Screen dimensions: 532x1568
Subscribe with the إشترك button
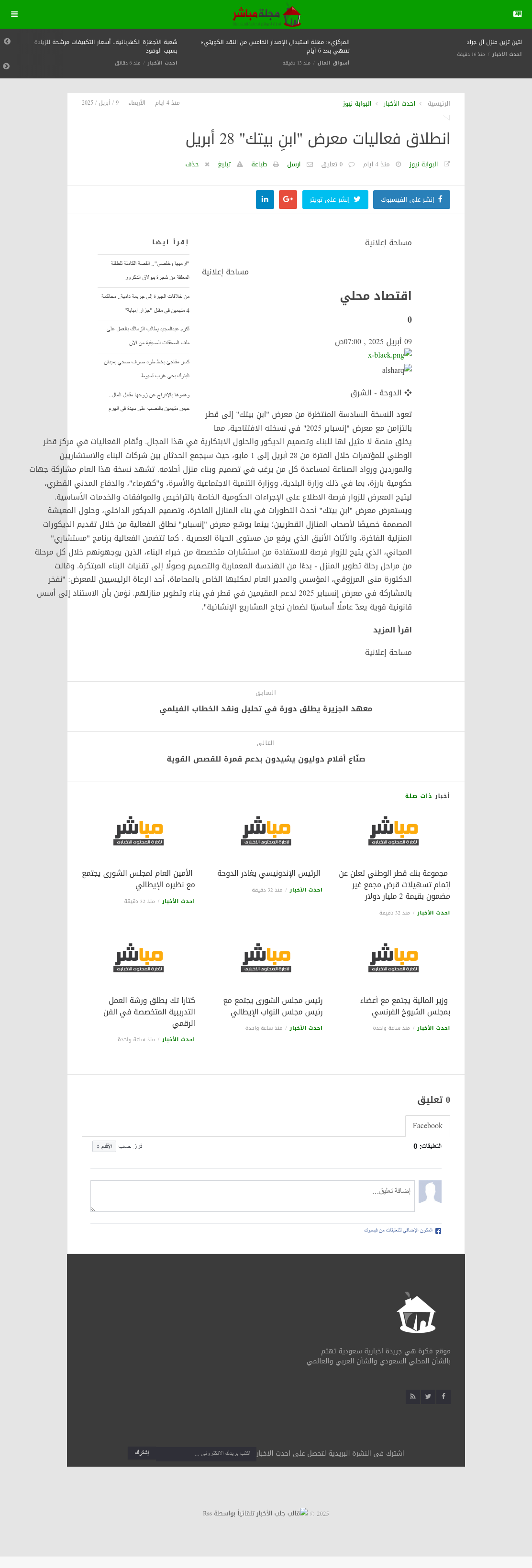[142, 1452]
